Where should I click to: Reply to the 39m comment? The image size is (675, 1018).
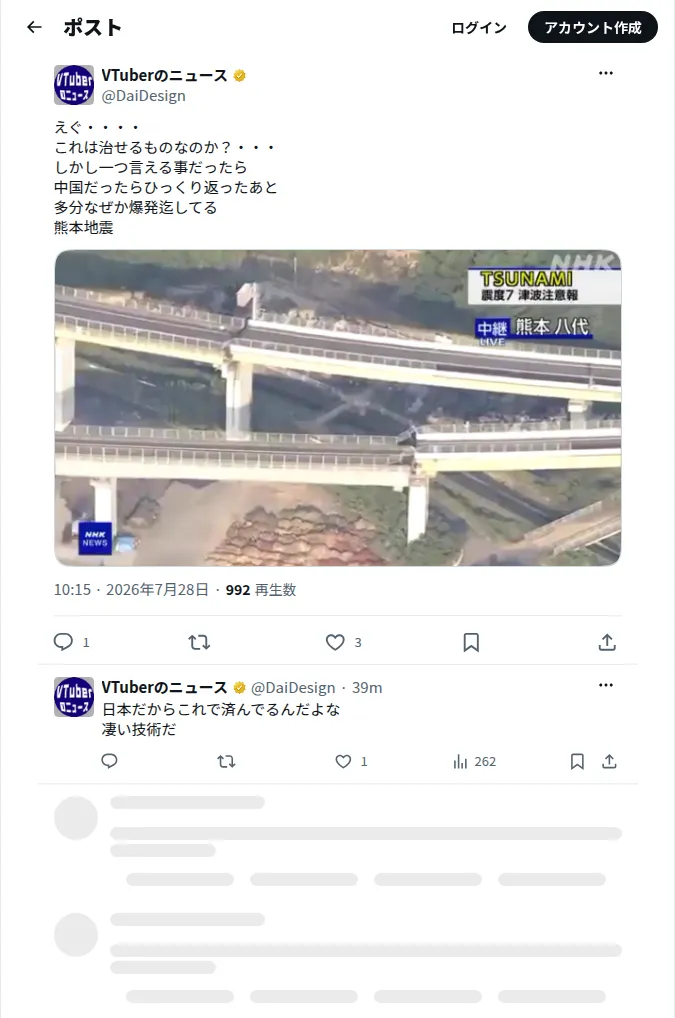(110, 761)
